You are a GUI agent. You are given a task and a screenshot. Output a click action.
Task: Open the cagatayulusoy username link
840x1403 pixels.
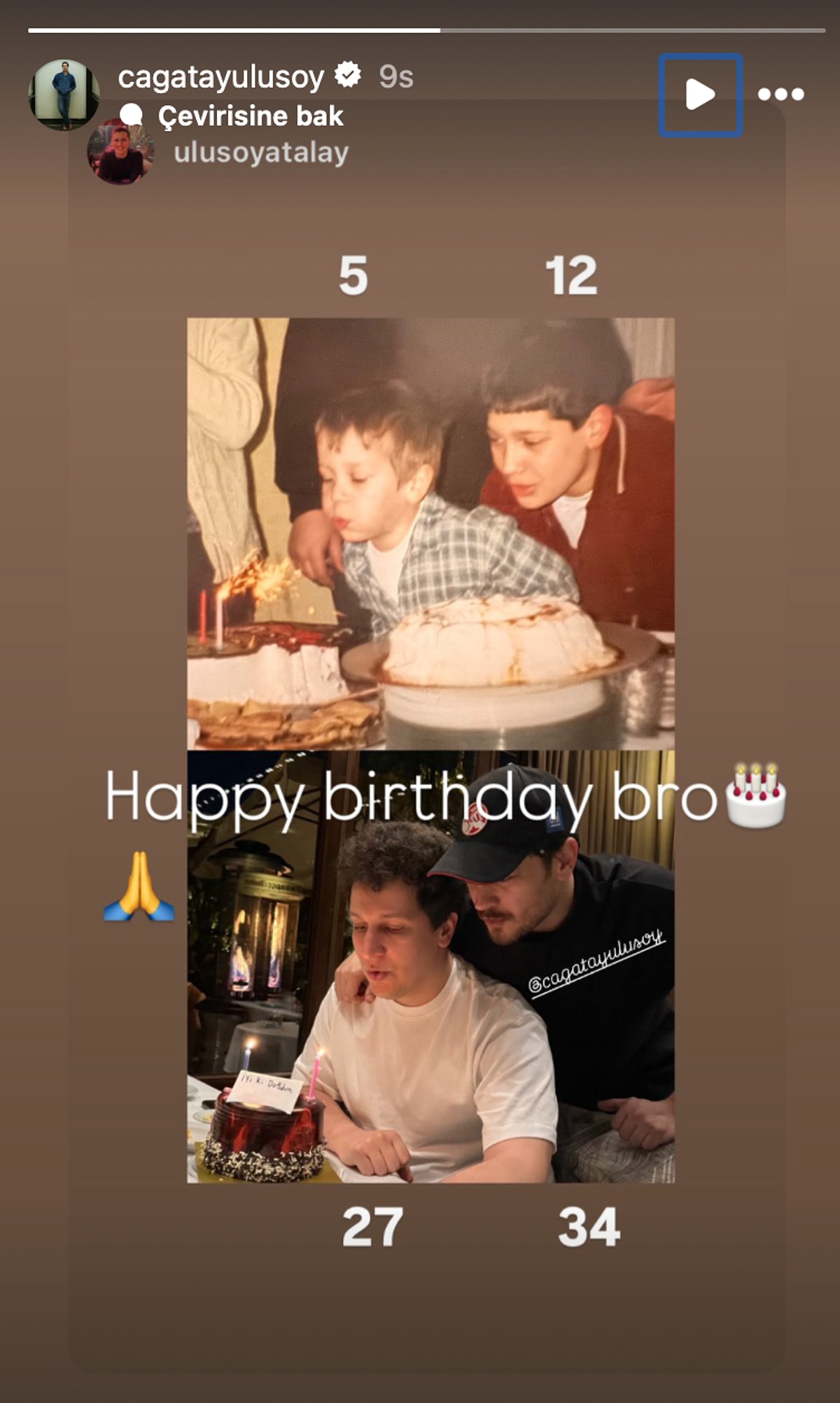220,77
